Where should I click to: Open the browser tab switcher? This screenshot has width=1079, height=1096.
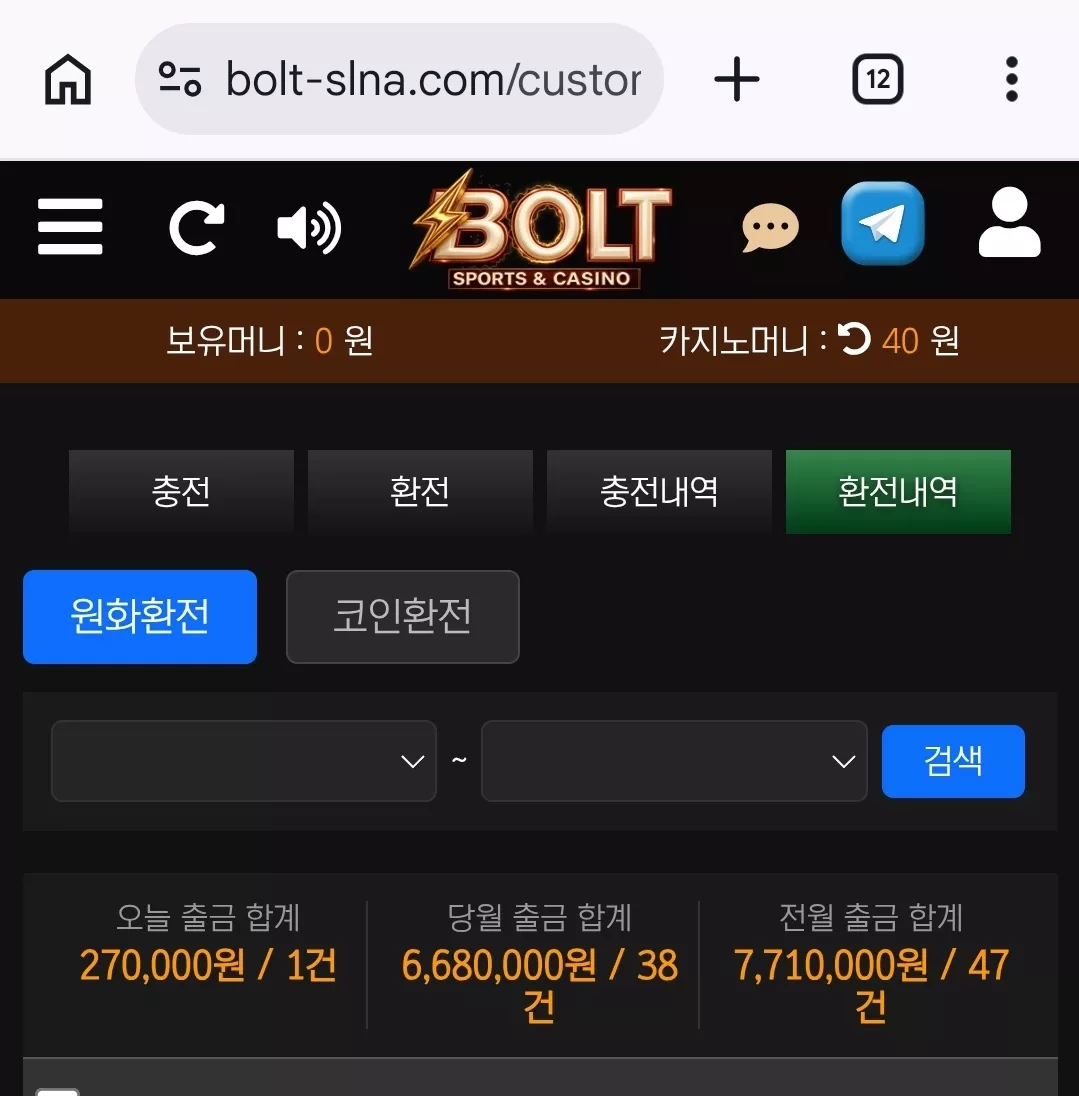[x=878, y=79]
